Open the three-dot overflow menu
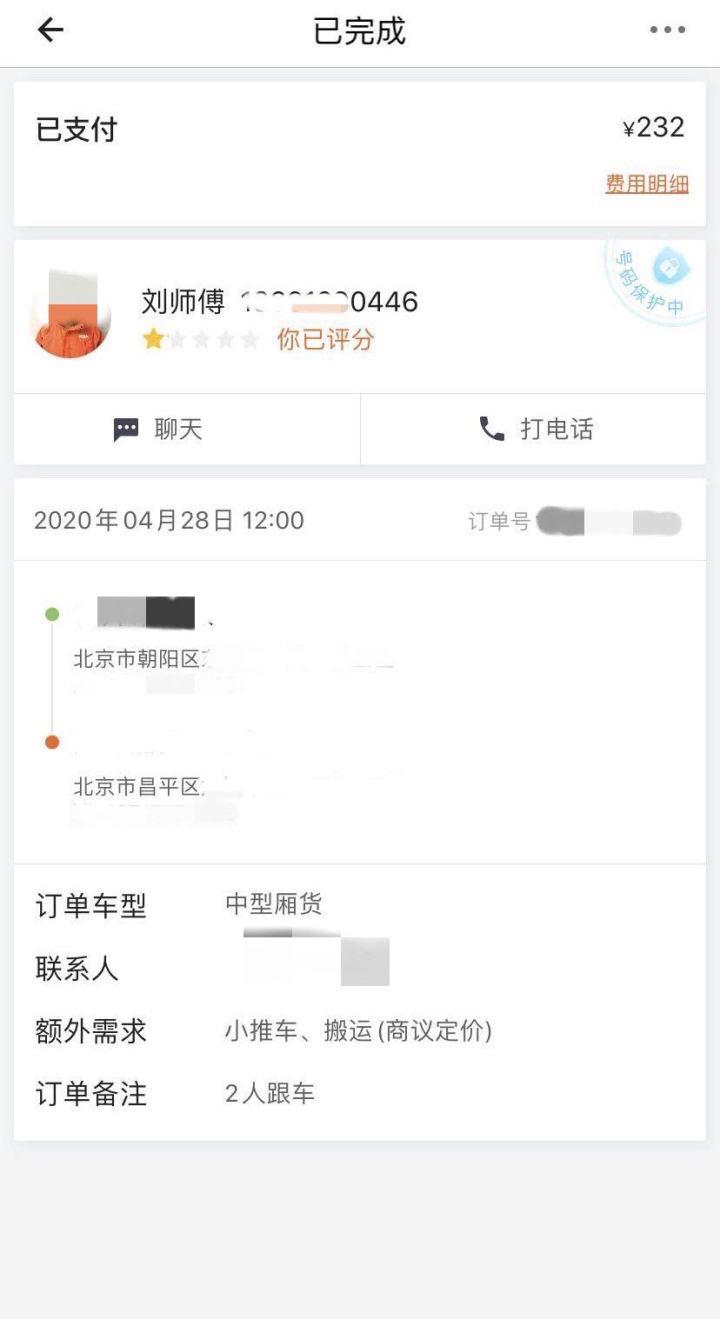This screenshot has width=720, height=1319. pos(667,31)
